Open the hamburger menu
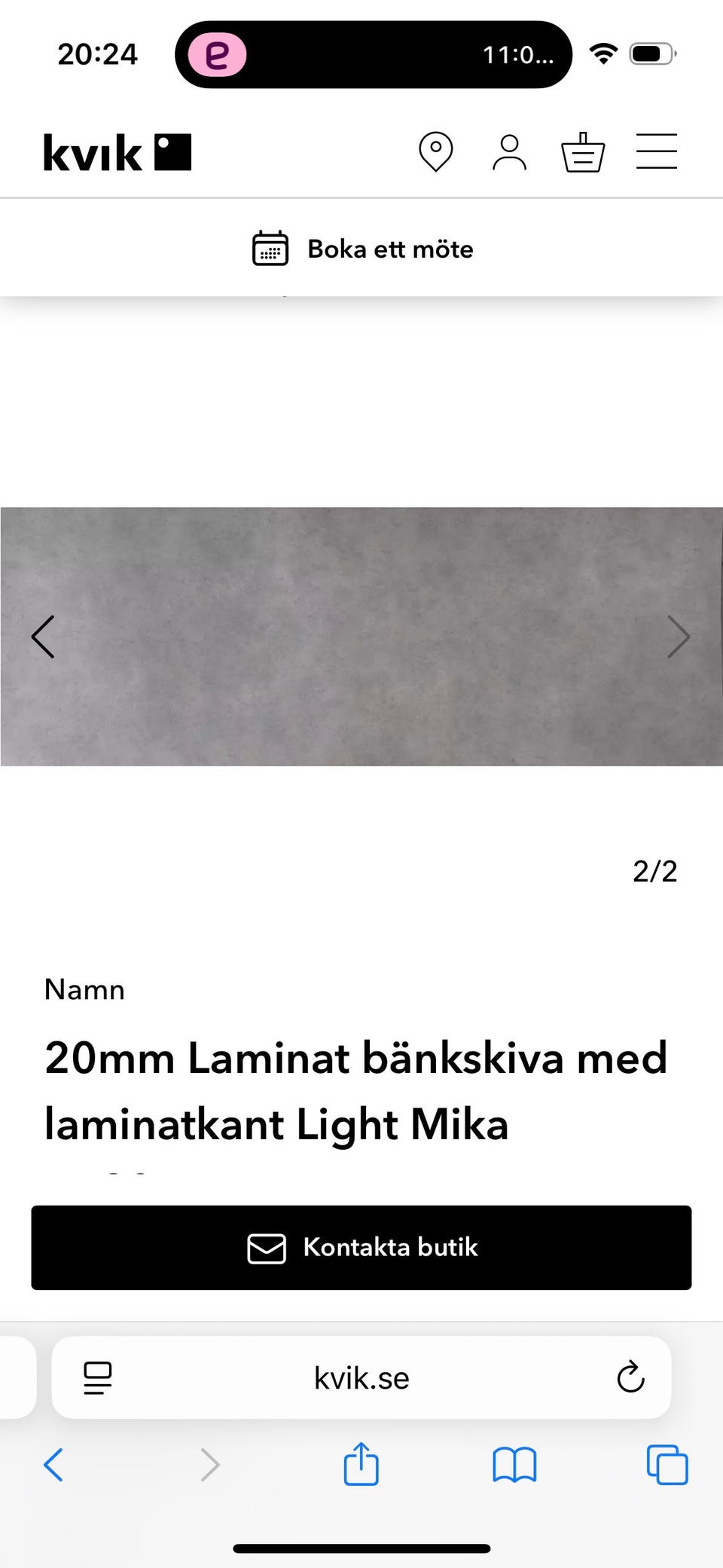 coord(656,151)
